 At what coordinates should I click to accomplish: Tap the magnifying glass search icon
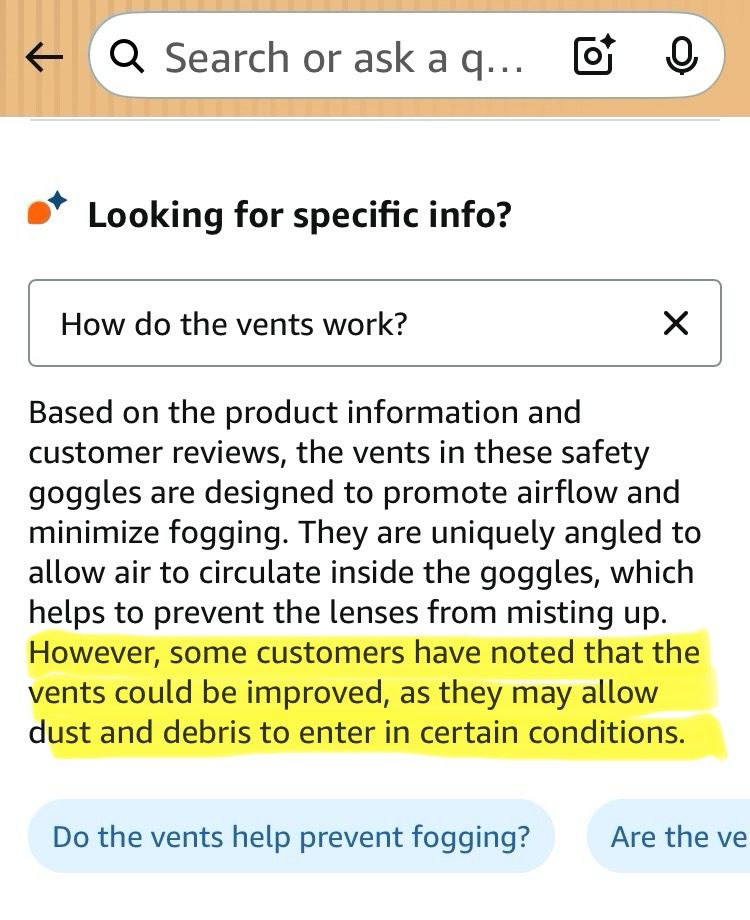(127, 57)
